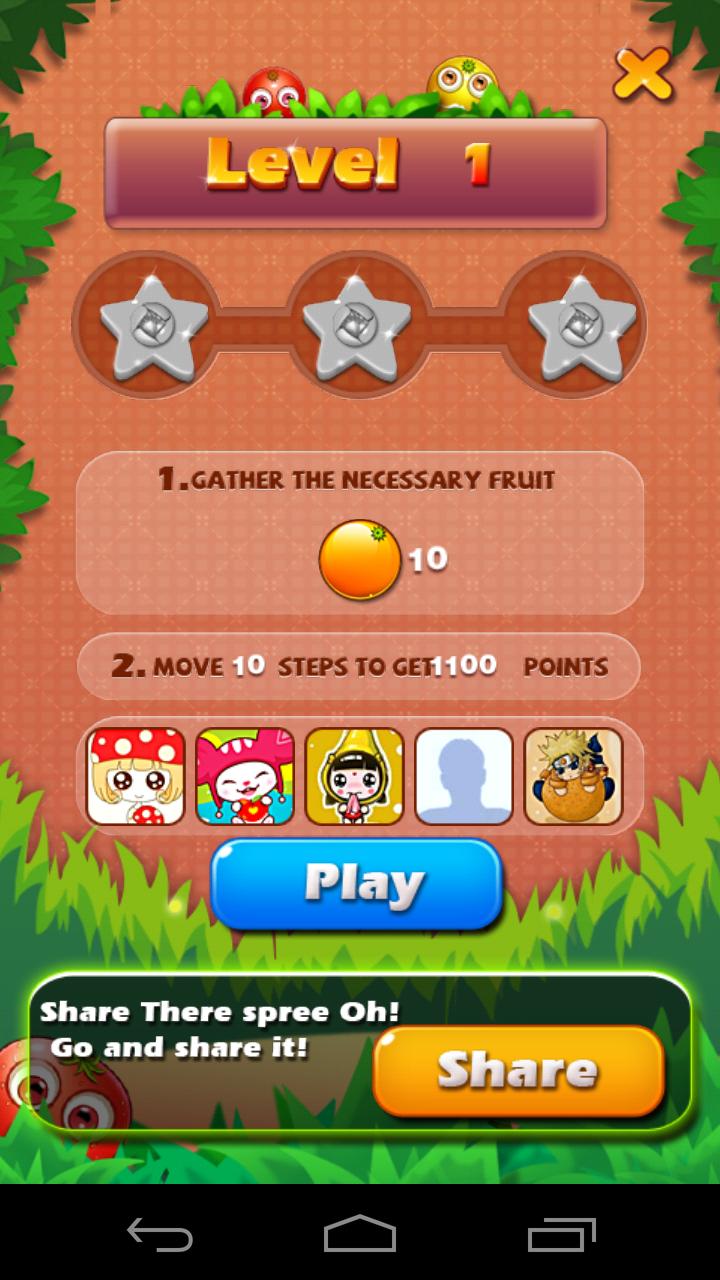Tap the orange Share button

click(518, 1071)
